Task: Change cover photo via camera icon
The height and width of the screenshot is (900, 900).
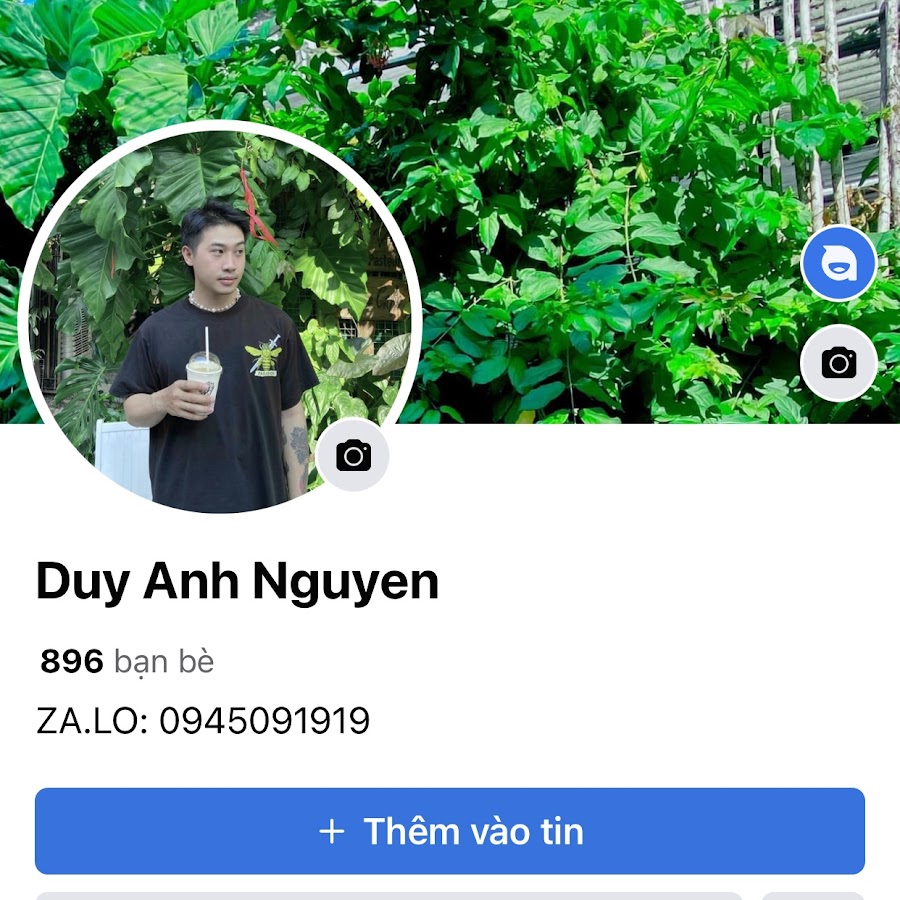Action: [838, 362]
